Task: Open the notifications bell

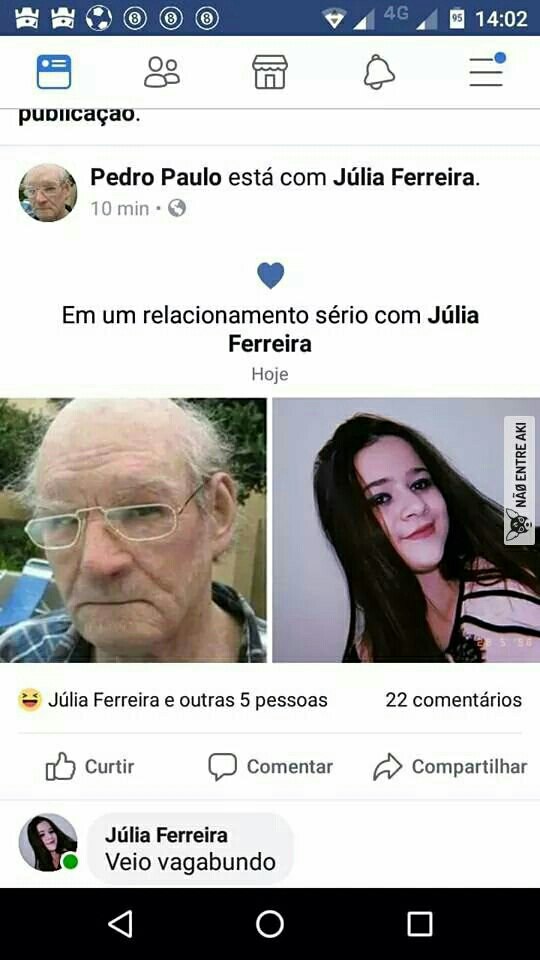Action: pos(379,72)
